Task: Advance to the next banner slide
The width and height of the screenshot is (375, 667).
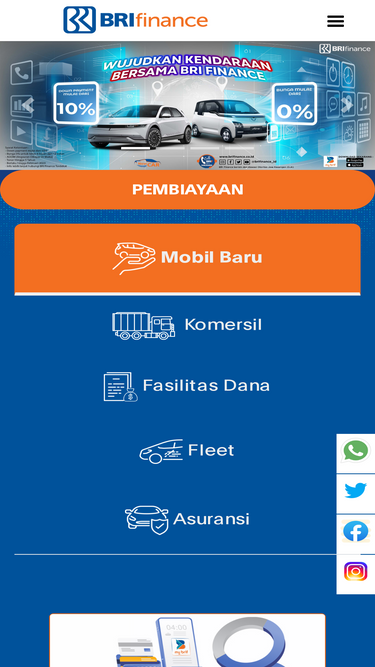Action: coord(347,105)
